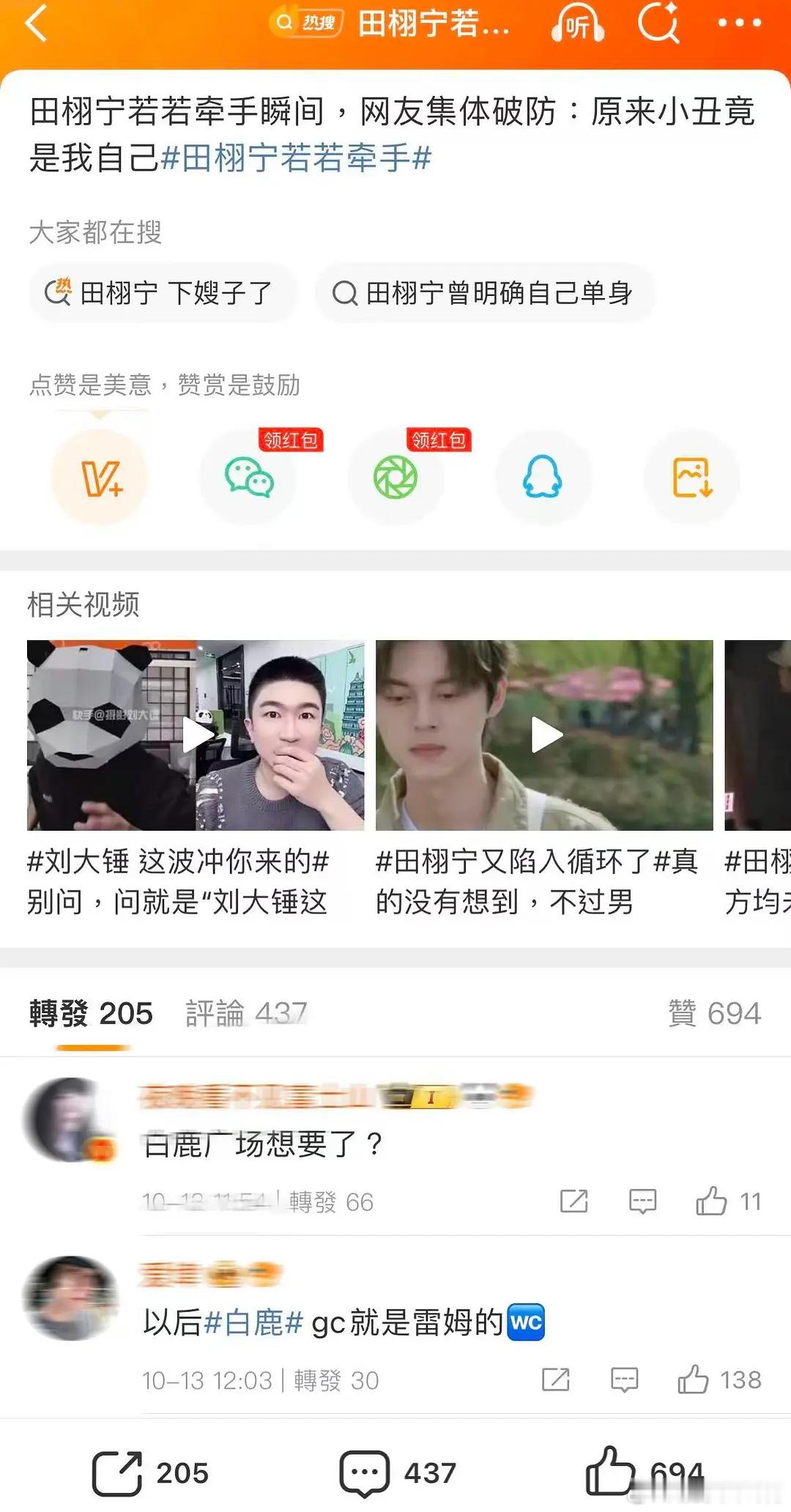Share to WeChat chat

tap(248, 478)
